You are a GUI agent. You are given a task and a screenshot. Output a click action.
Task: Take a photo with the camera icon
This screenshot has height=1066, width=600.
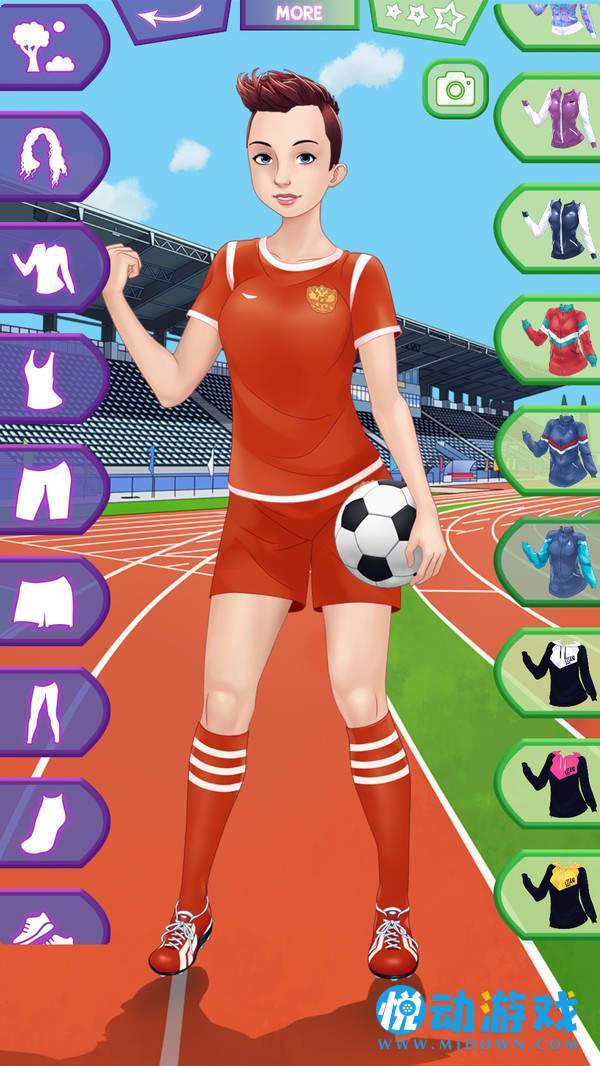(455, 89)
